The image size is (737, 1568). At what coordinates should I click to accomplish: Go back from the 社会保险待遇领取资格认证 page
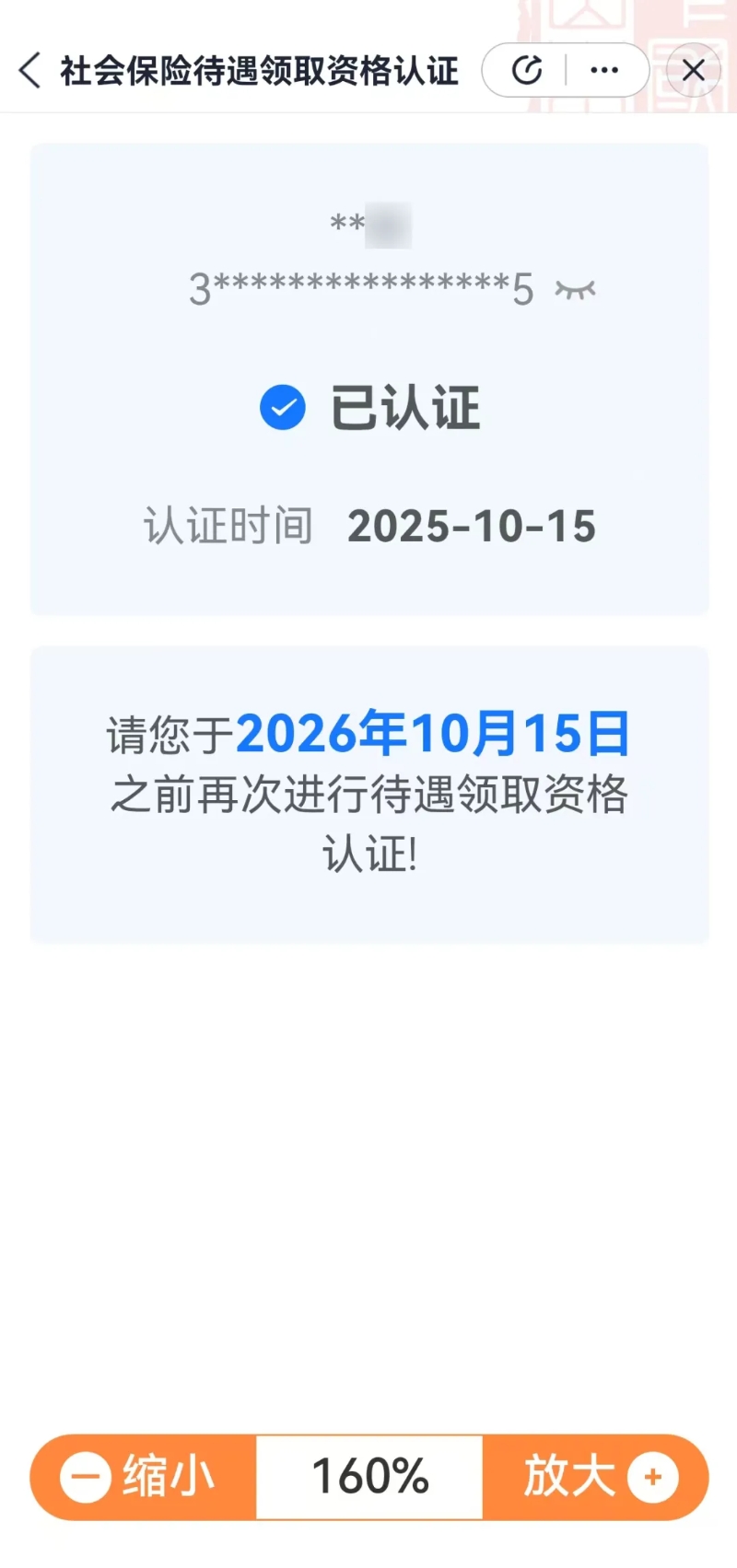point(30,70)
